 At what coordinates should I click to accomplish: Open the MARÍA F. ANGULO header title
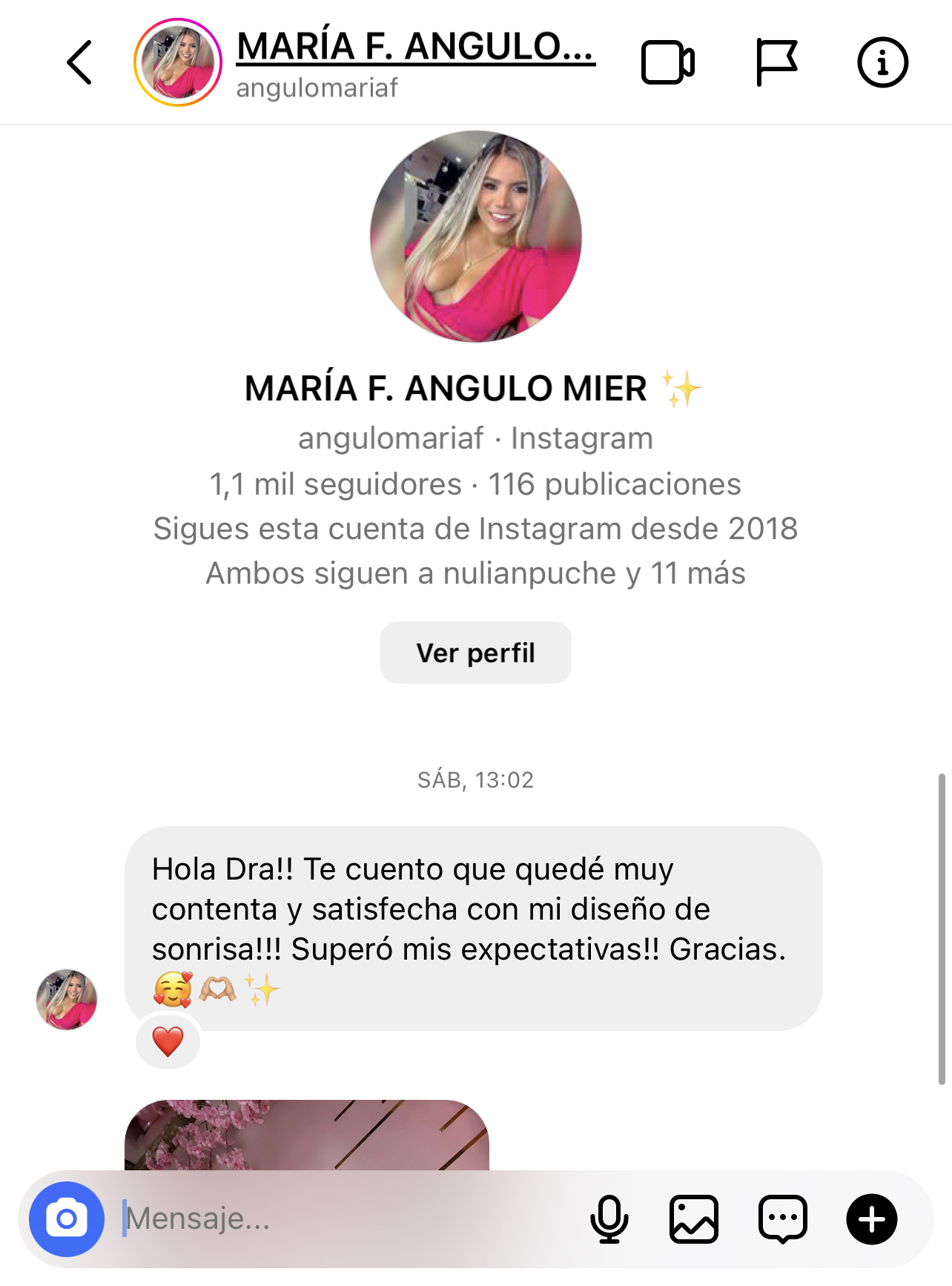[415, 47]
